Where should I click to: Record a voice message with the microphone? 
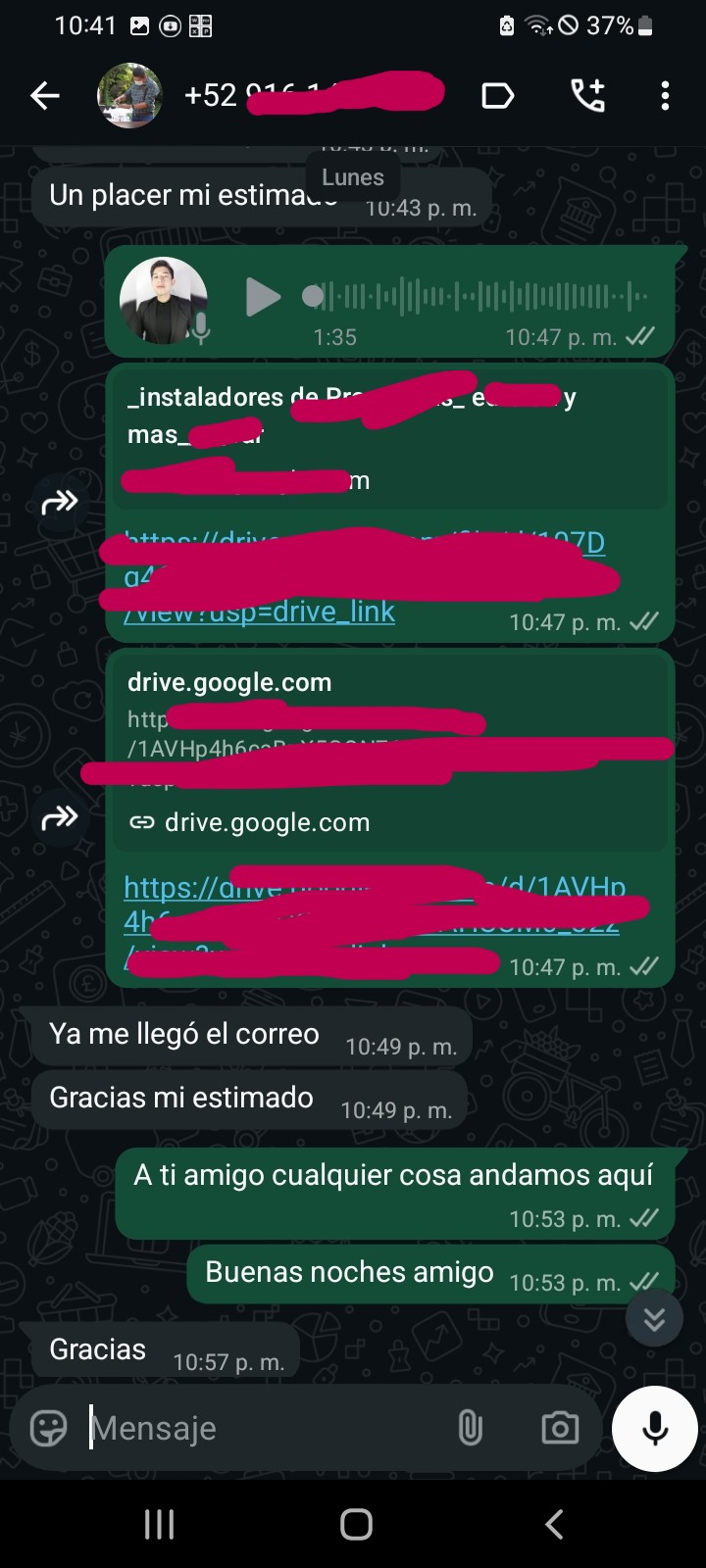(x=655, y=1428)
